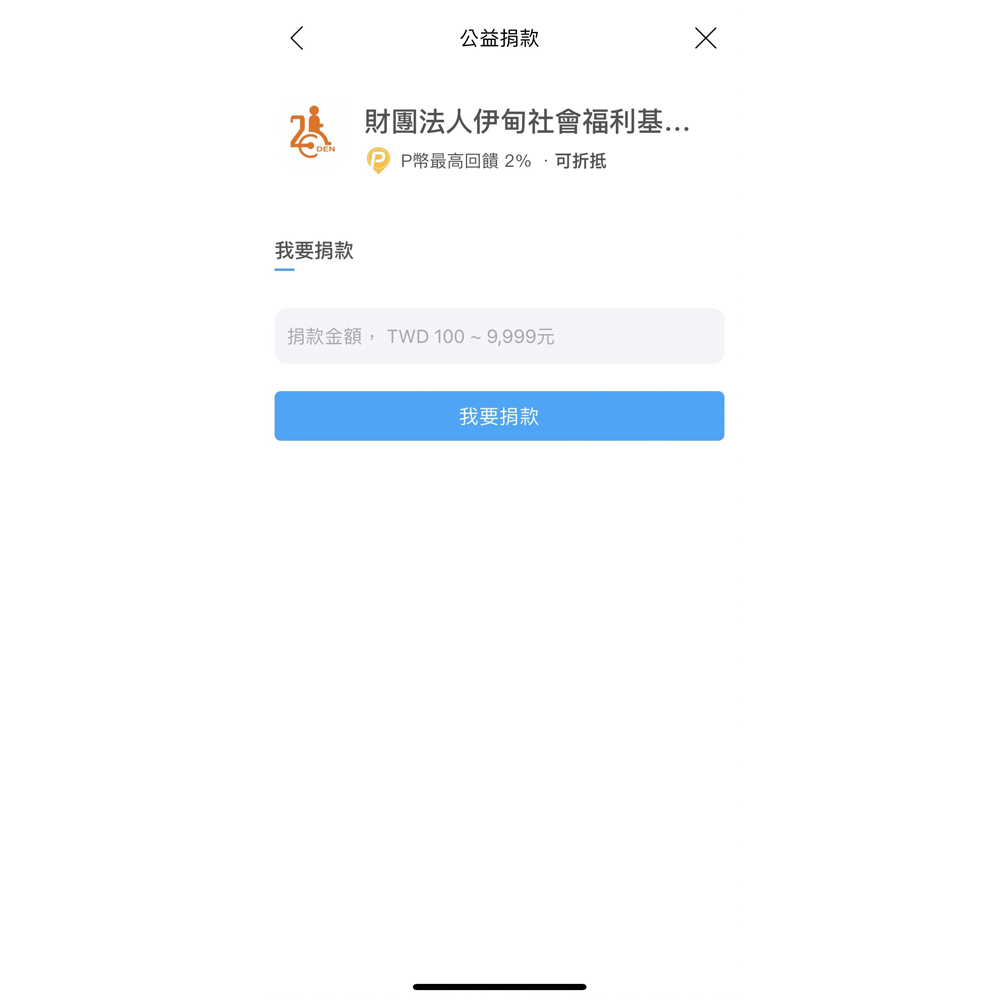Tap the blue 我要捐款 button

click(499, 416)
